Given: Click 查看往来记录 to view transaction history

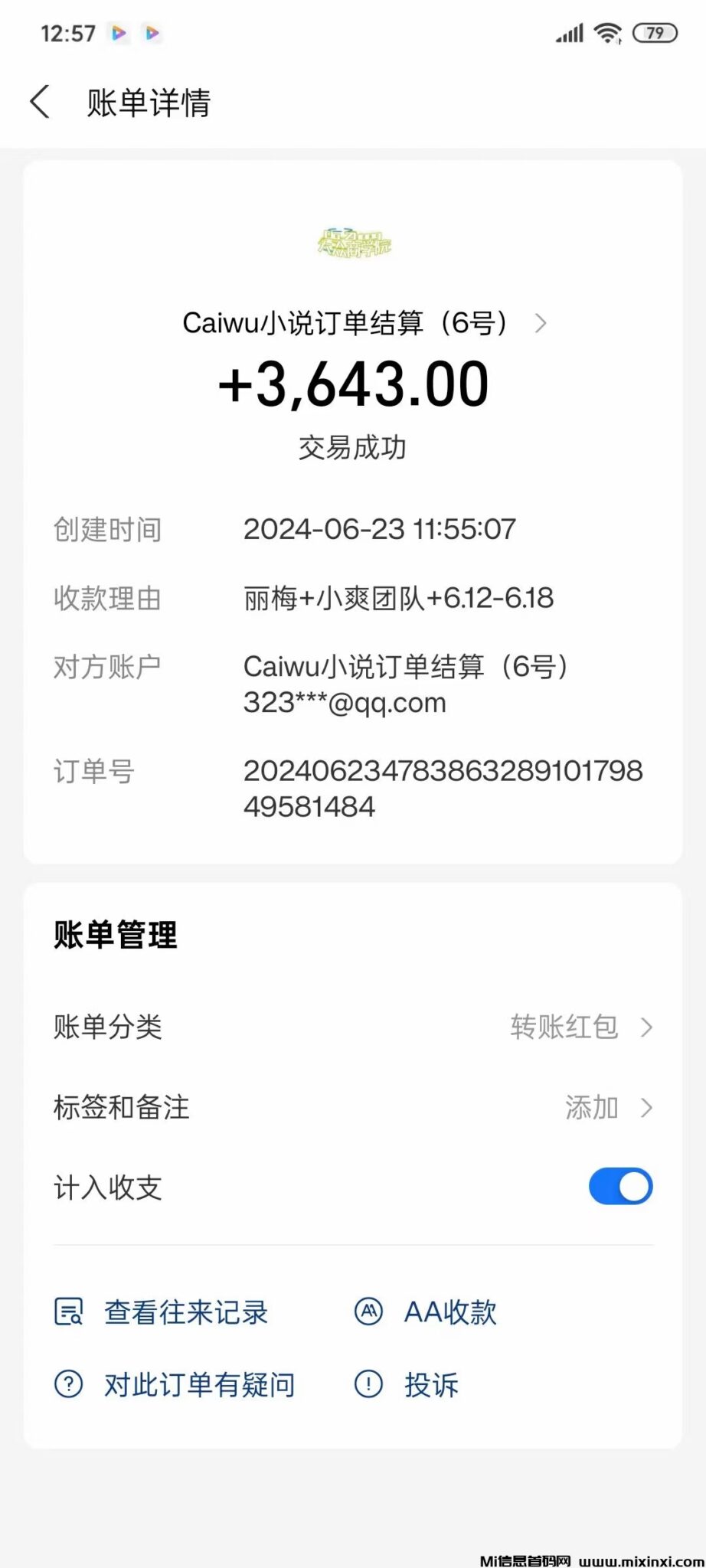Looking at the screenshot, I should click(185, 1312).
